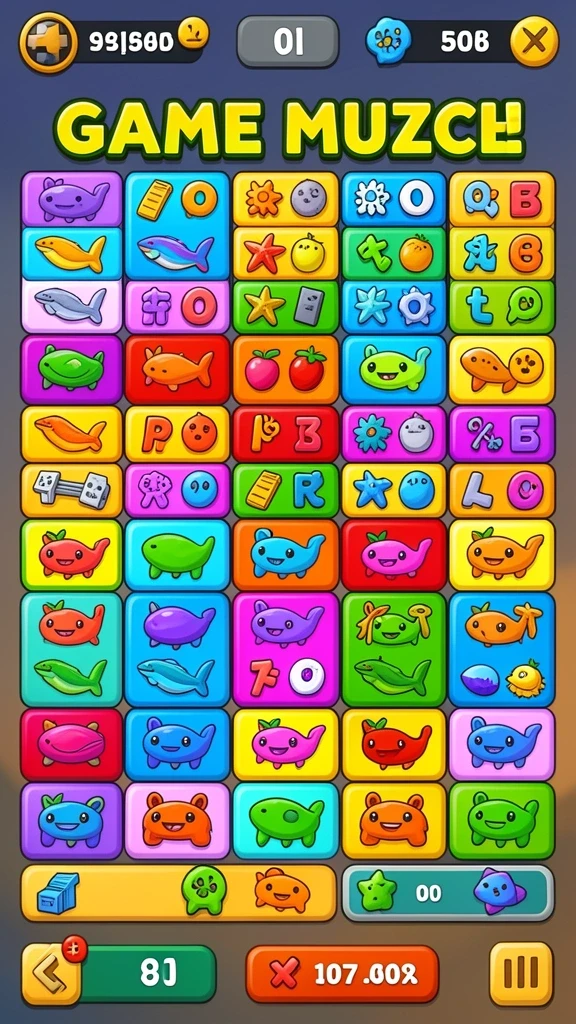Tap the orange tile with letter L
The image size is (576, 1024).
point(502,490)
